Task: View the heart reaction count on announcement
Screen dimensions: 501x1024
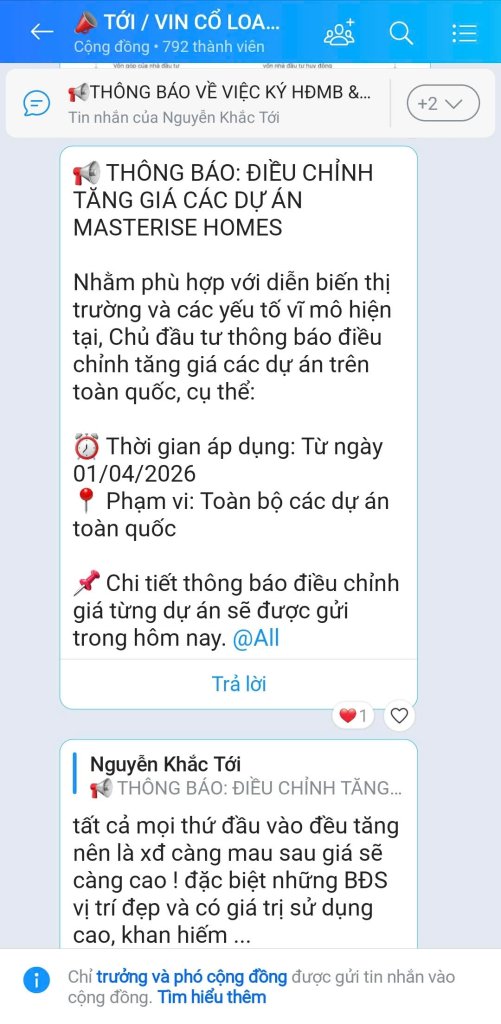Action: pyautogui.click(x=353, y=716)
